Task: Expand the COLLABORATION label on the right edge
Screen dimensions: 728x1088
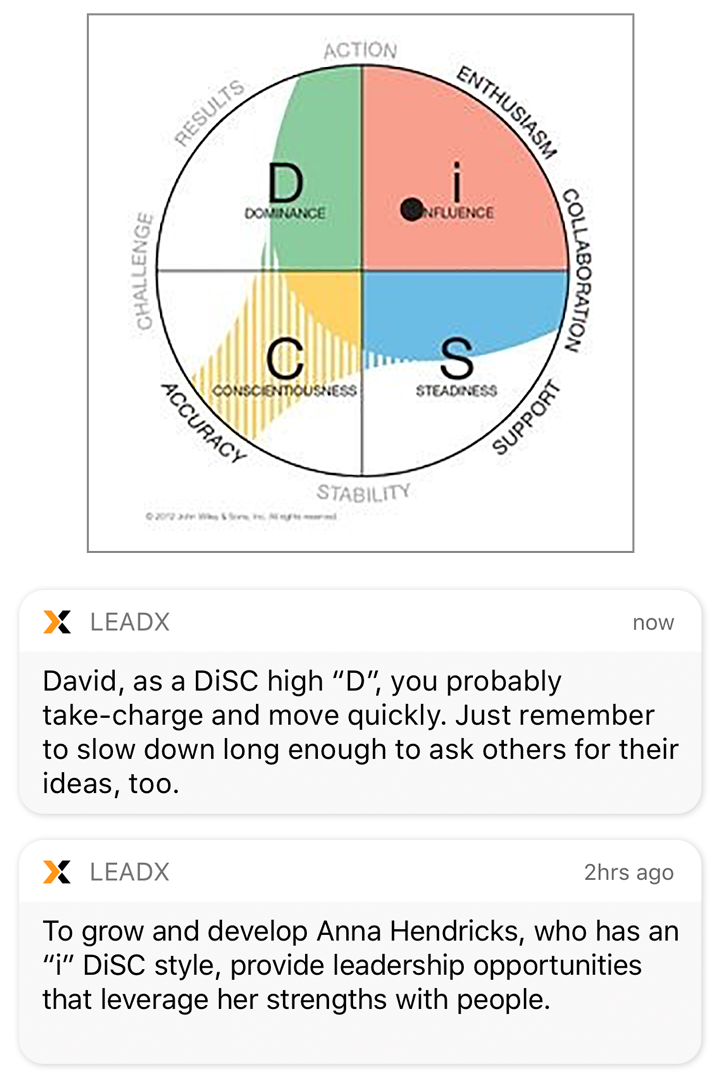Action: click(x=580, y=270)
